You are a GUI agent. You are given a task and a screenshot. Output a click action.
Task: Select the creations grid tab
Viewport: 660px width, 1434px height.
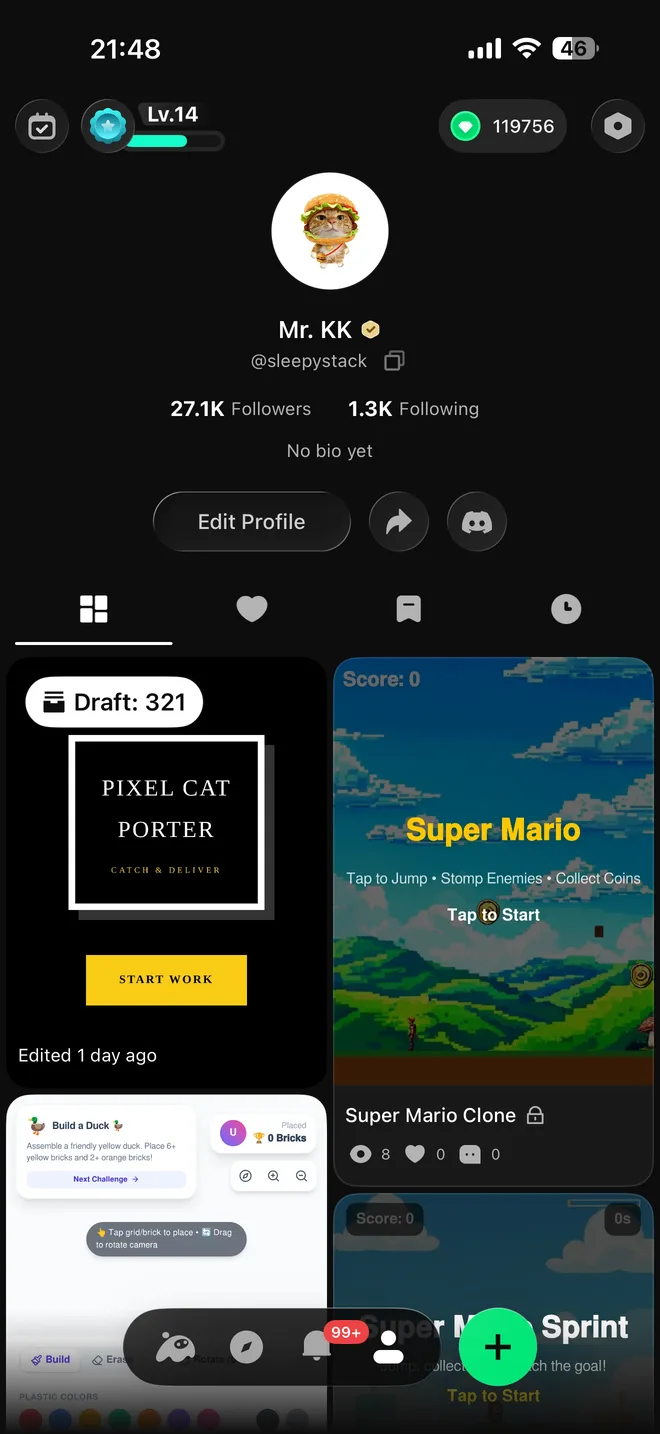tap(94, 609)
